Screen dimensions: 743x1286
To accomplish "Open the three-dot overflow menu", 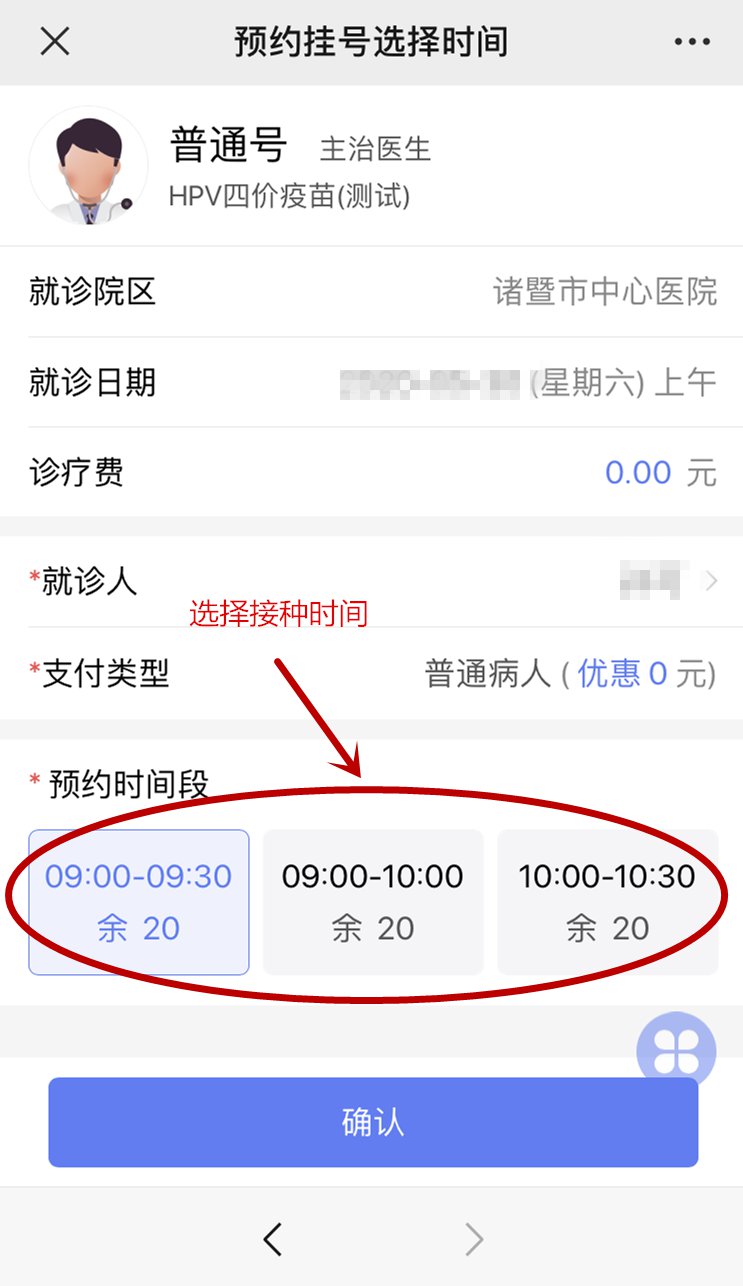I will click(691, 42).
